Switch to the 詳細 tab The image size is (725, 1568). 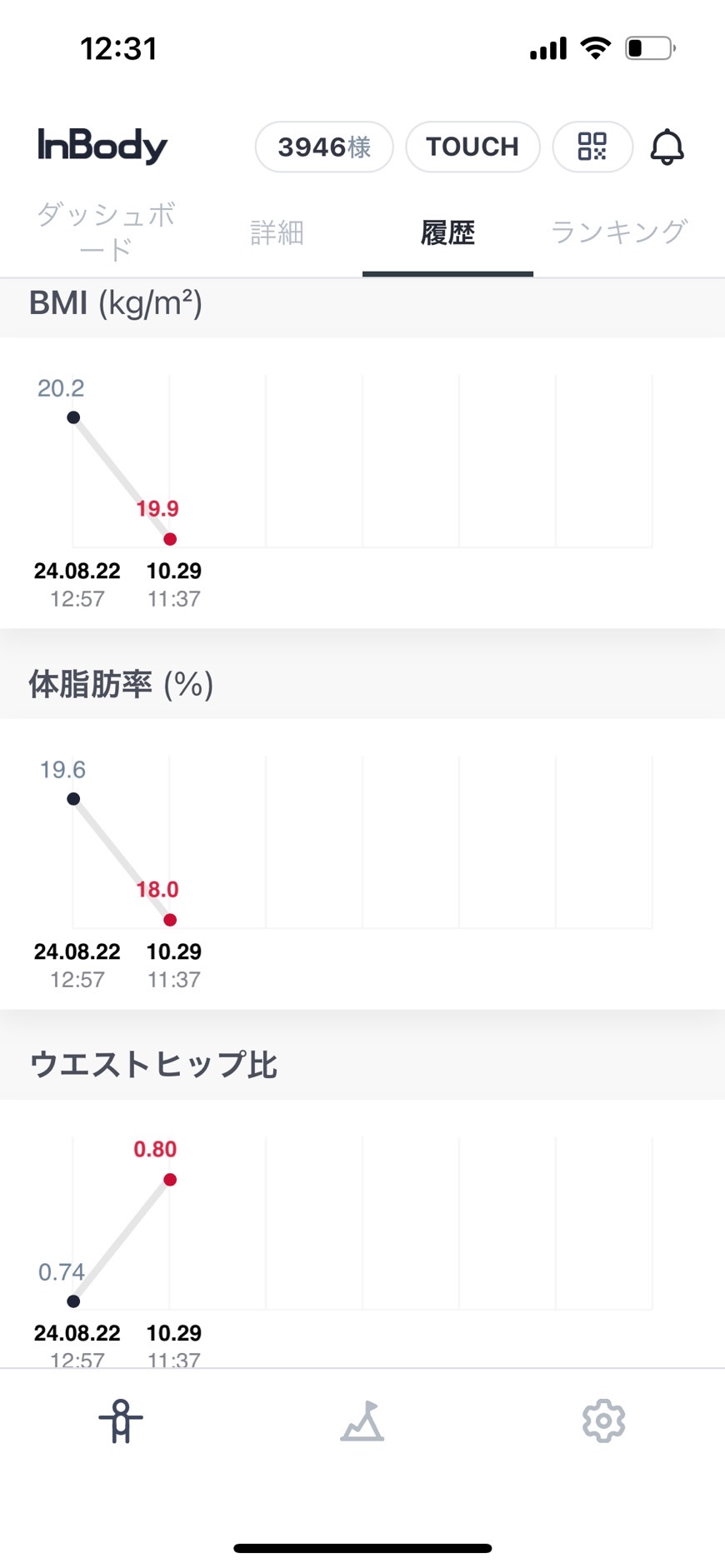point(277,232)
